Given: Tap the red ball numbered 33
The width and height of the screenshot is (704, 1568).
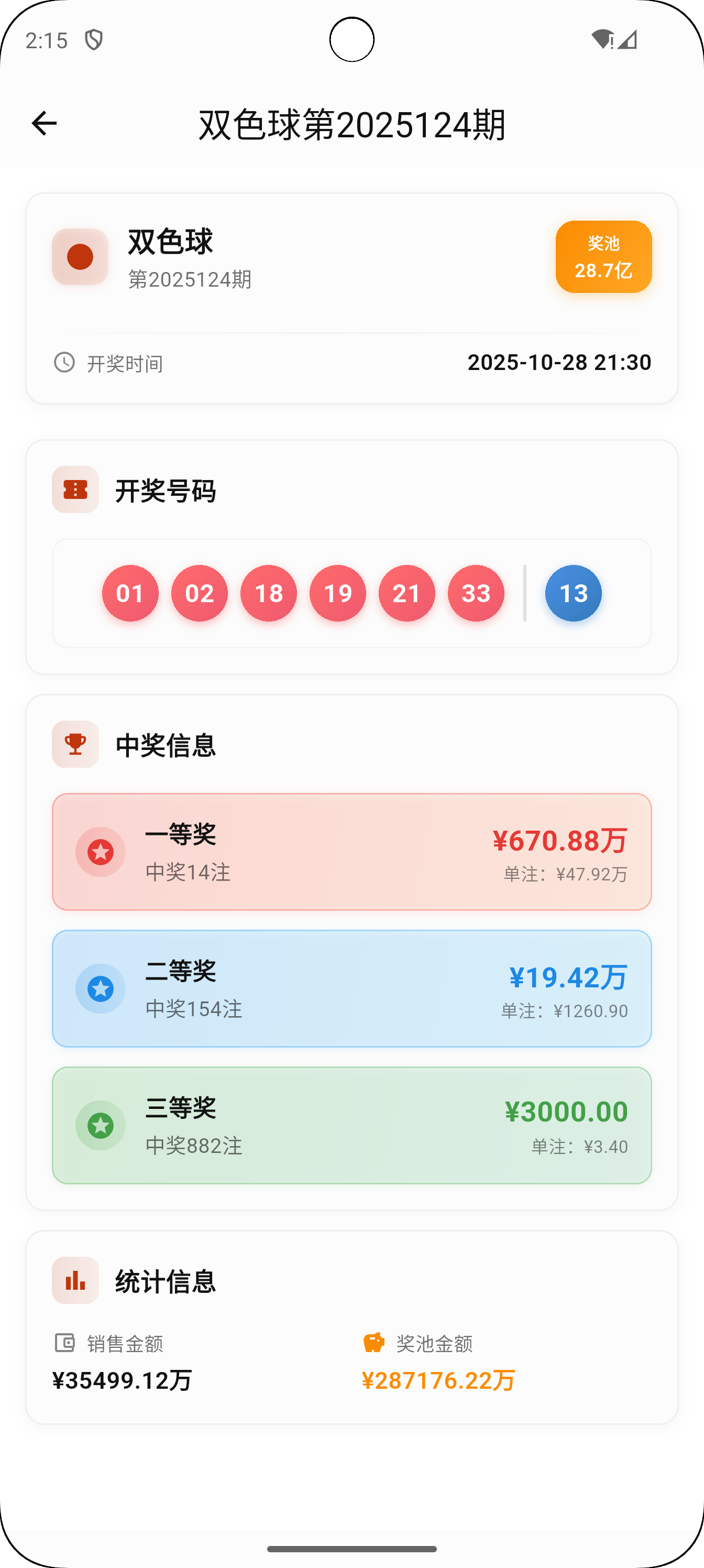Looking at the screenshot, I should coord(476,593).
